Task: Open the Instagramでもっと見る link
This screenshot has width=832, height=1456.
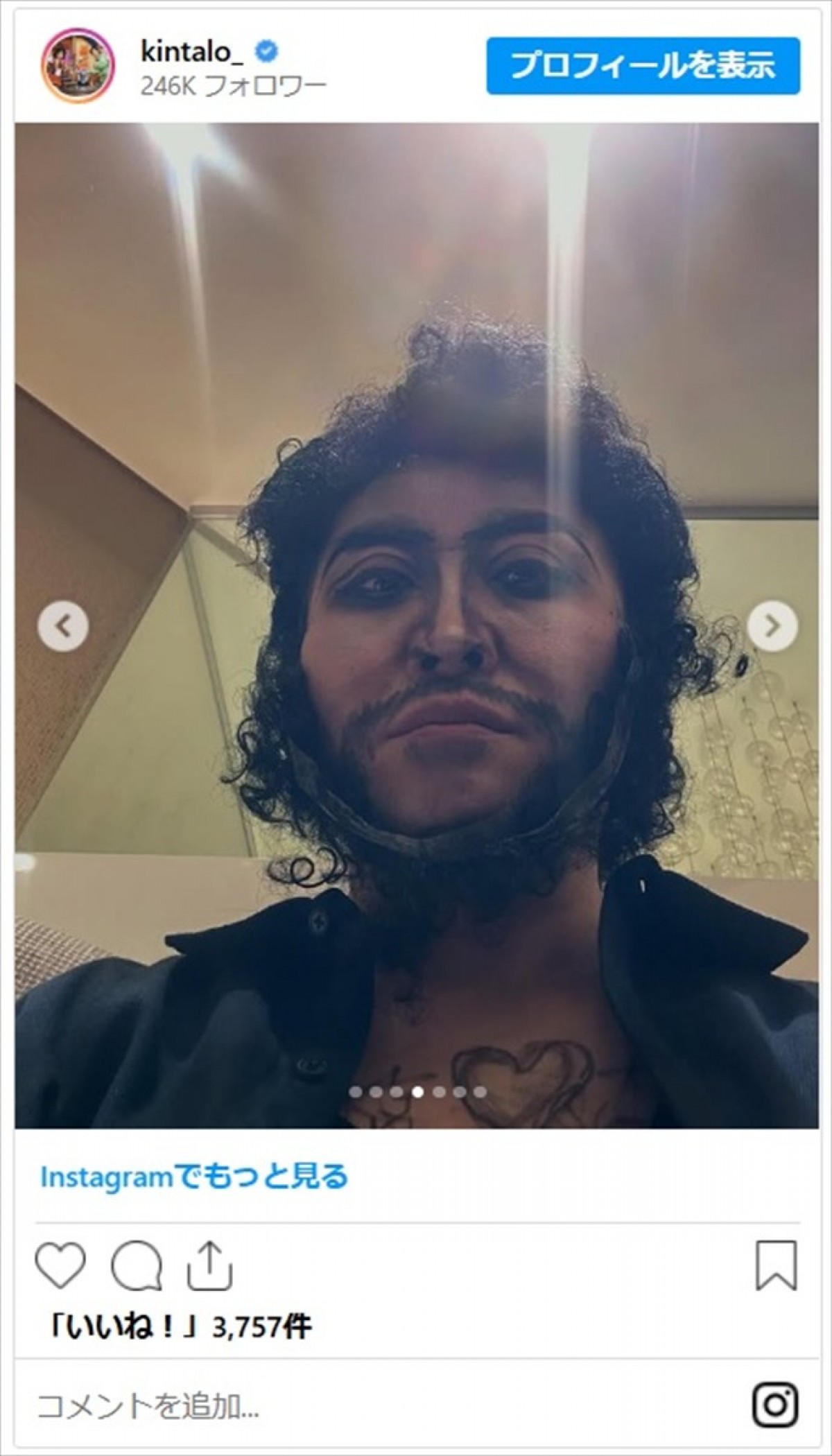Action: click(194, 1177)
